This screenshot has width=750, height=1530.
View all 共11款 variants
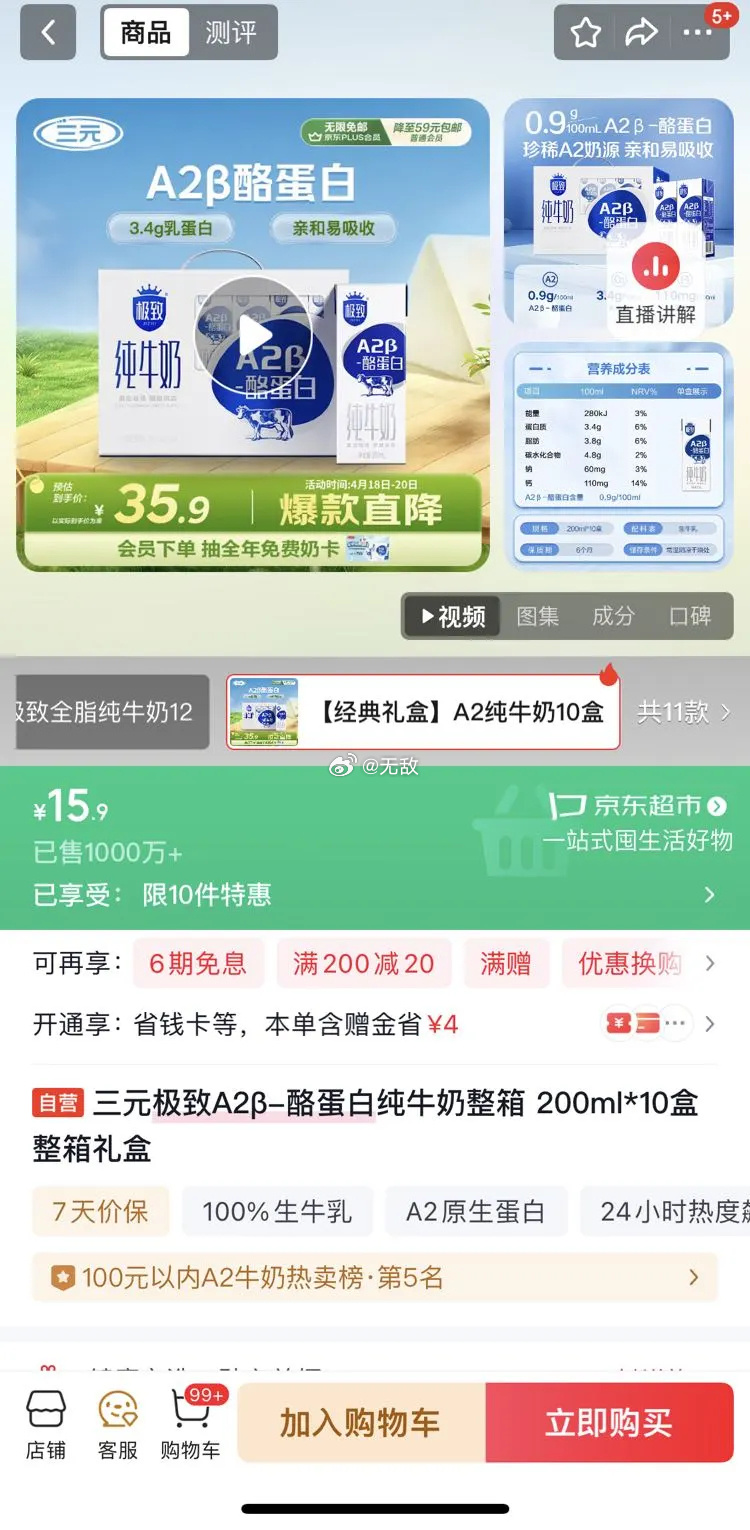pyautogui.click(x=684, y=712)
